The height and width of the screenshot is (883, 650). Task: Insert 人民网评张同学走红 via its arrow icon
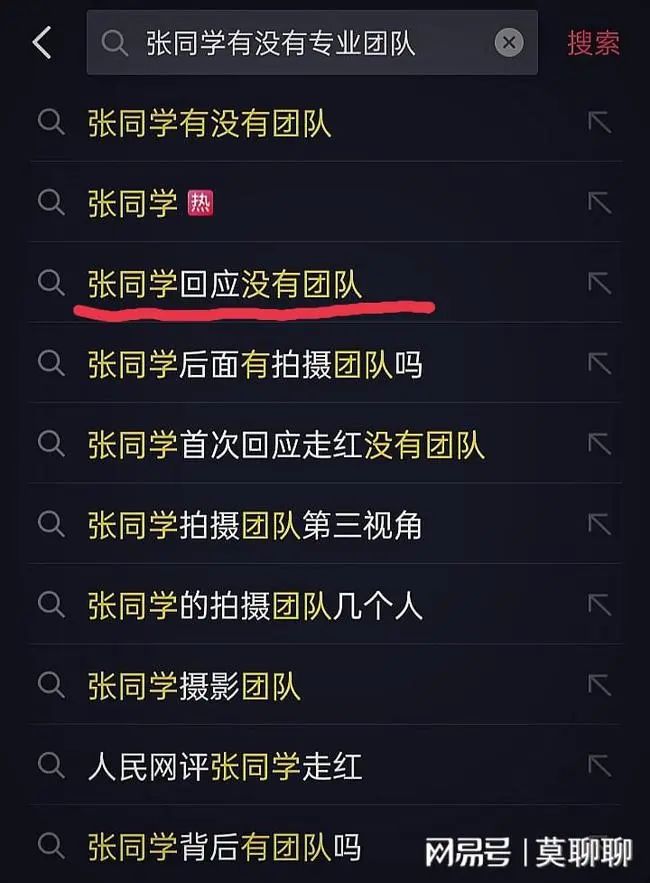(599, 765)
